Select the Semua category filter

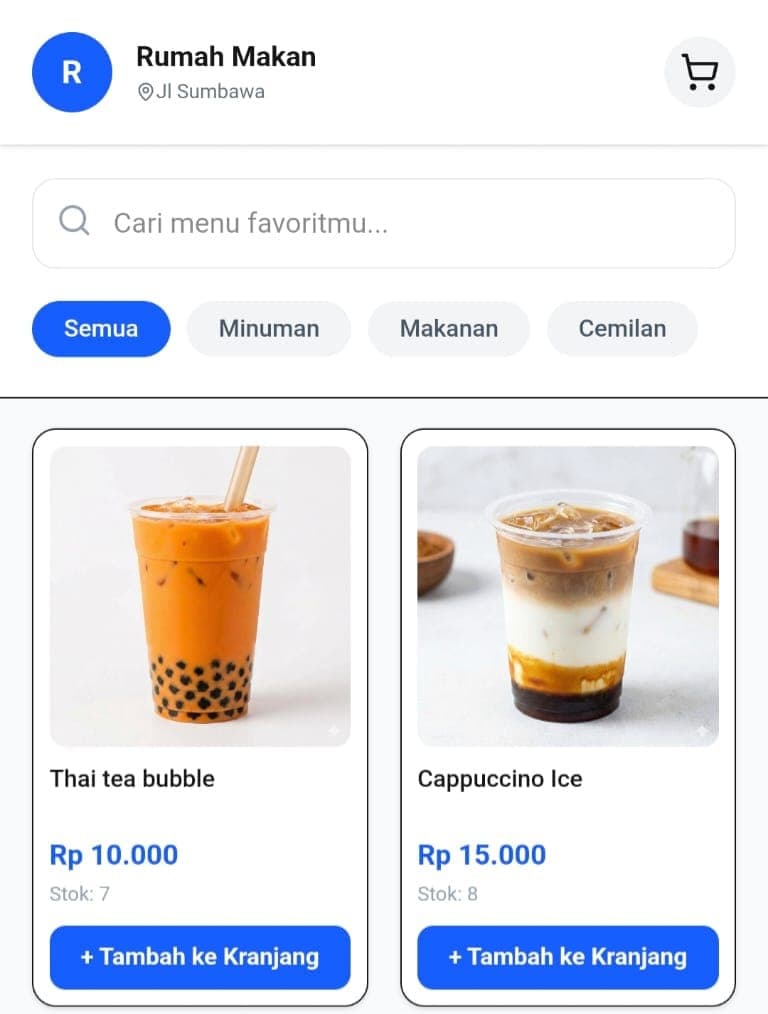pos(100,328)
